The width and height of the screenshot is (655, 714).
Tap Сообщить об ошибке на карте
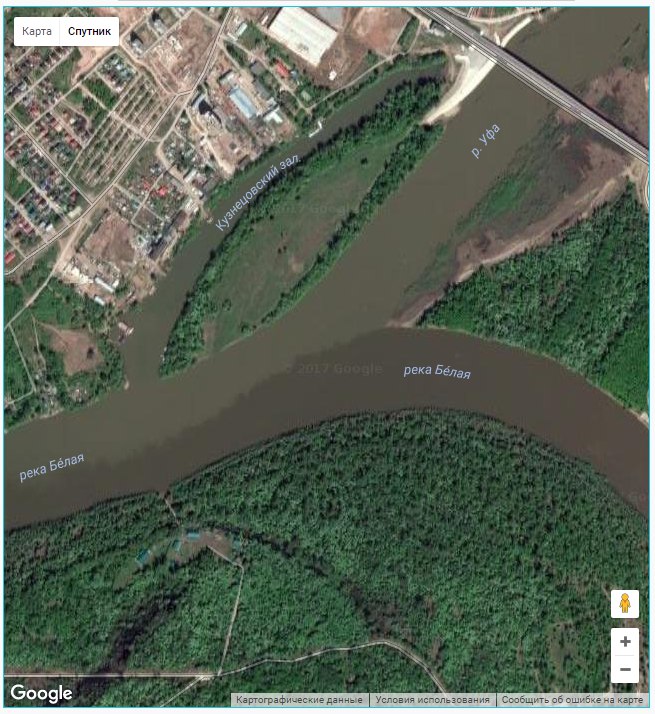coord(572,700)
